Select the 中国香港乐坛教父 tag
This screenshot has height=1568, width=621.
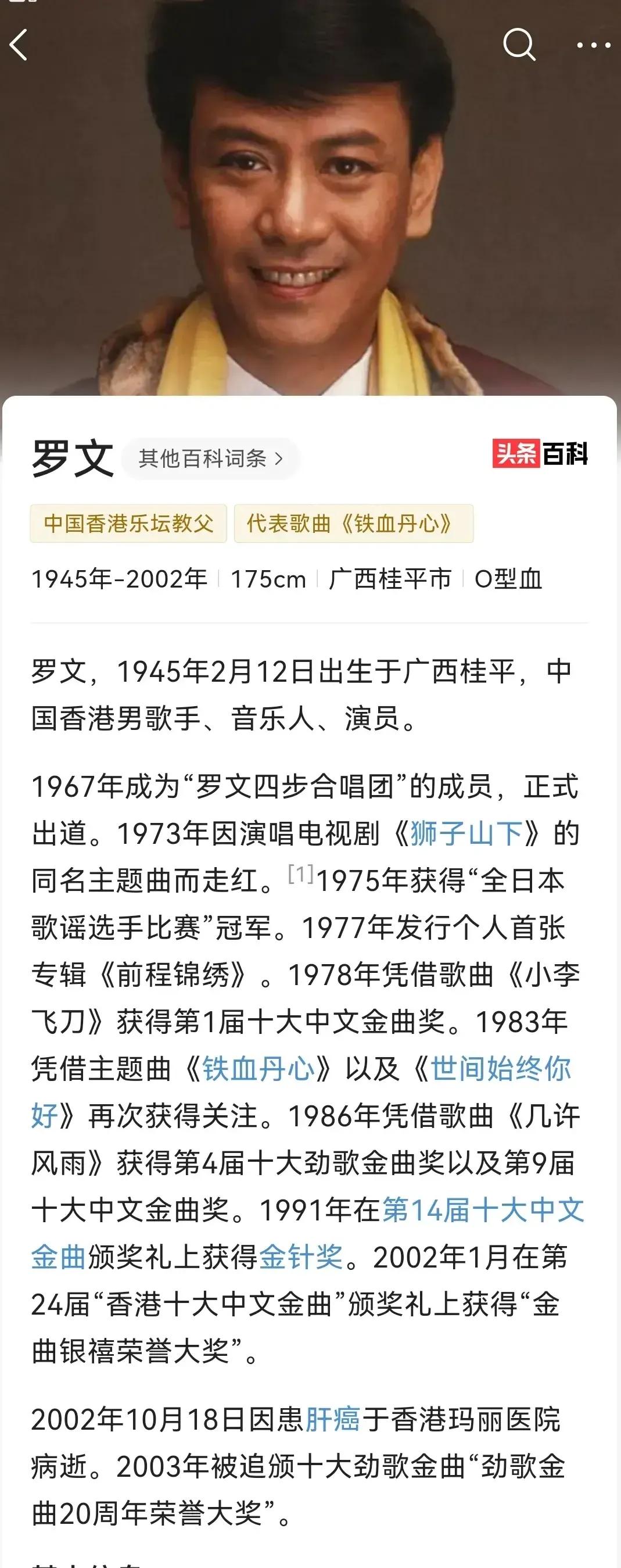pyautogui.click(x=130, y=525)
